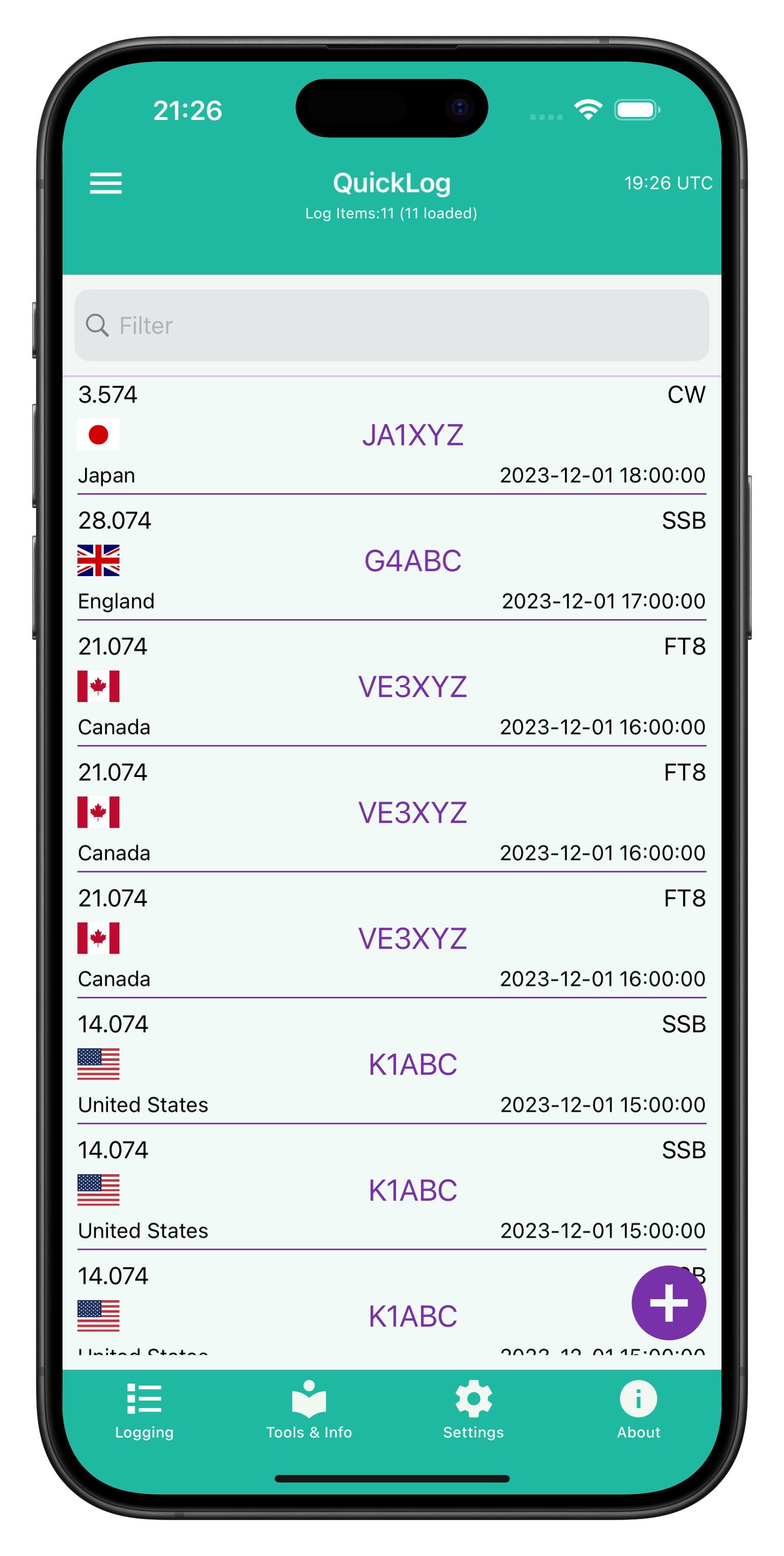The width and height of the screenshot is (784, 1556).
Task: Open the About tab
Action: pyautogui.click(x=638, y=1409)
